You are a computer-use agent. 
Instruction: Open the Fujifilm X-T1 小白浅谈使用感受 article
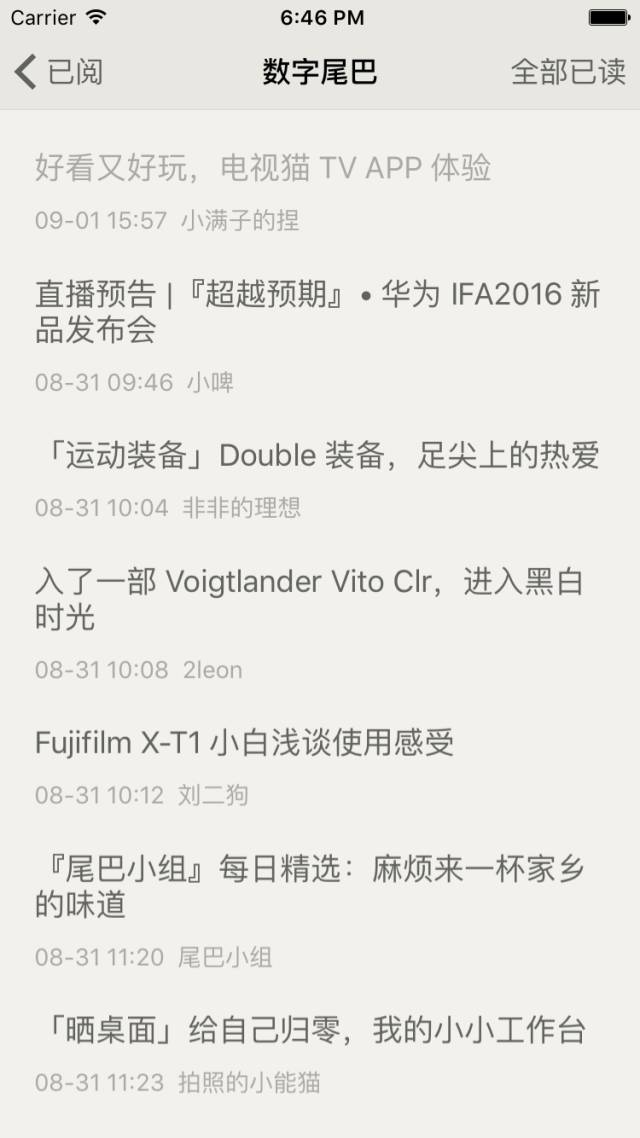[x=320, y=767]
